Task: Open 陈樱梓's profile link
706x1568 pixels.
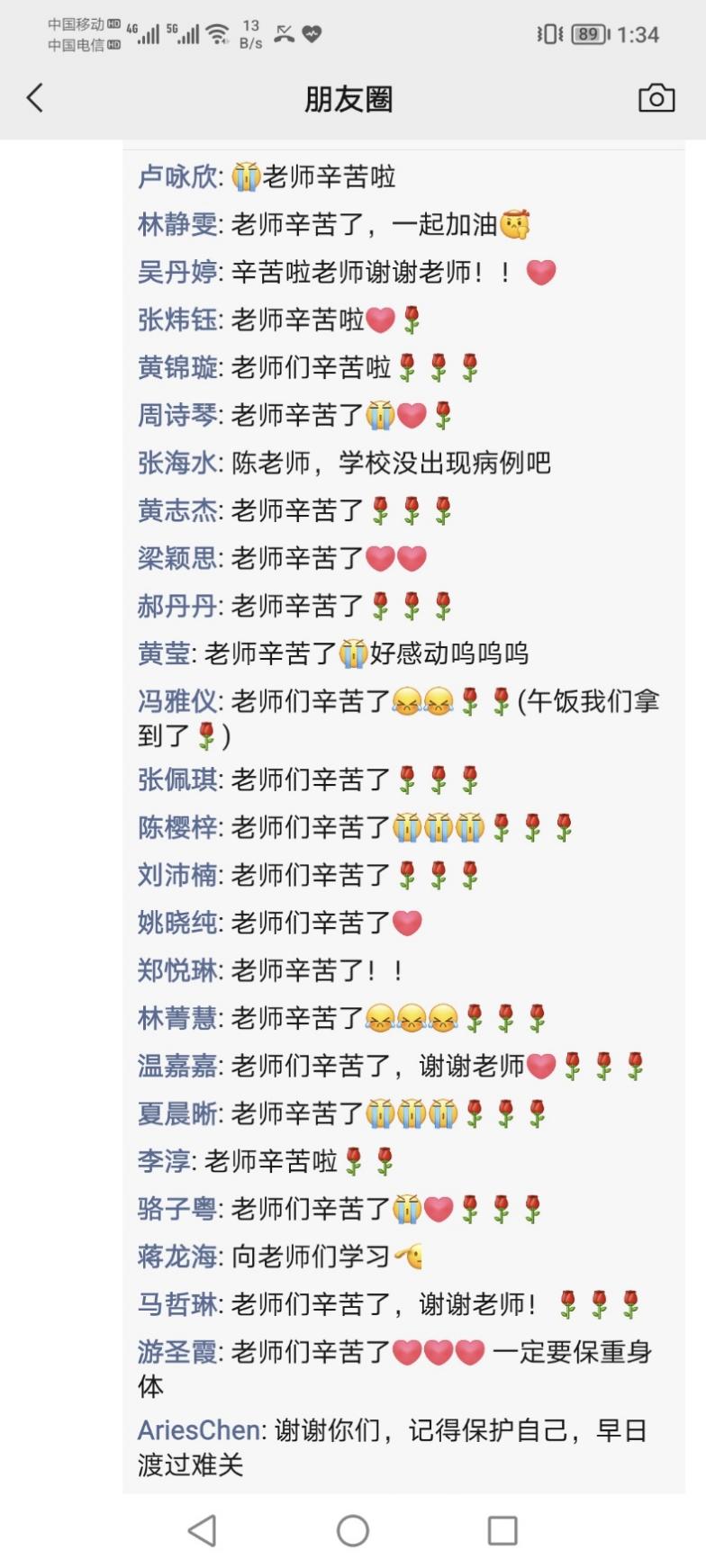Action: [177, 827]
